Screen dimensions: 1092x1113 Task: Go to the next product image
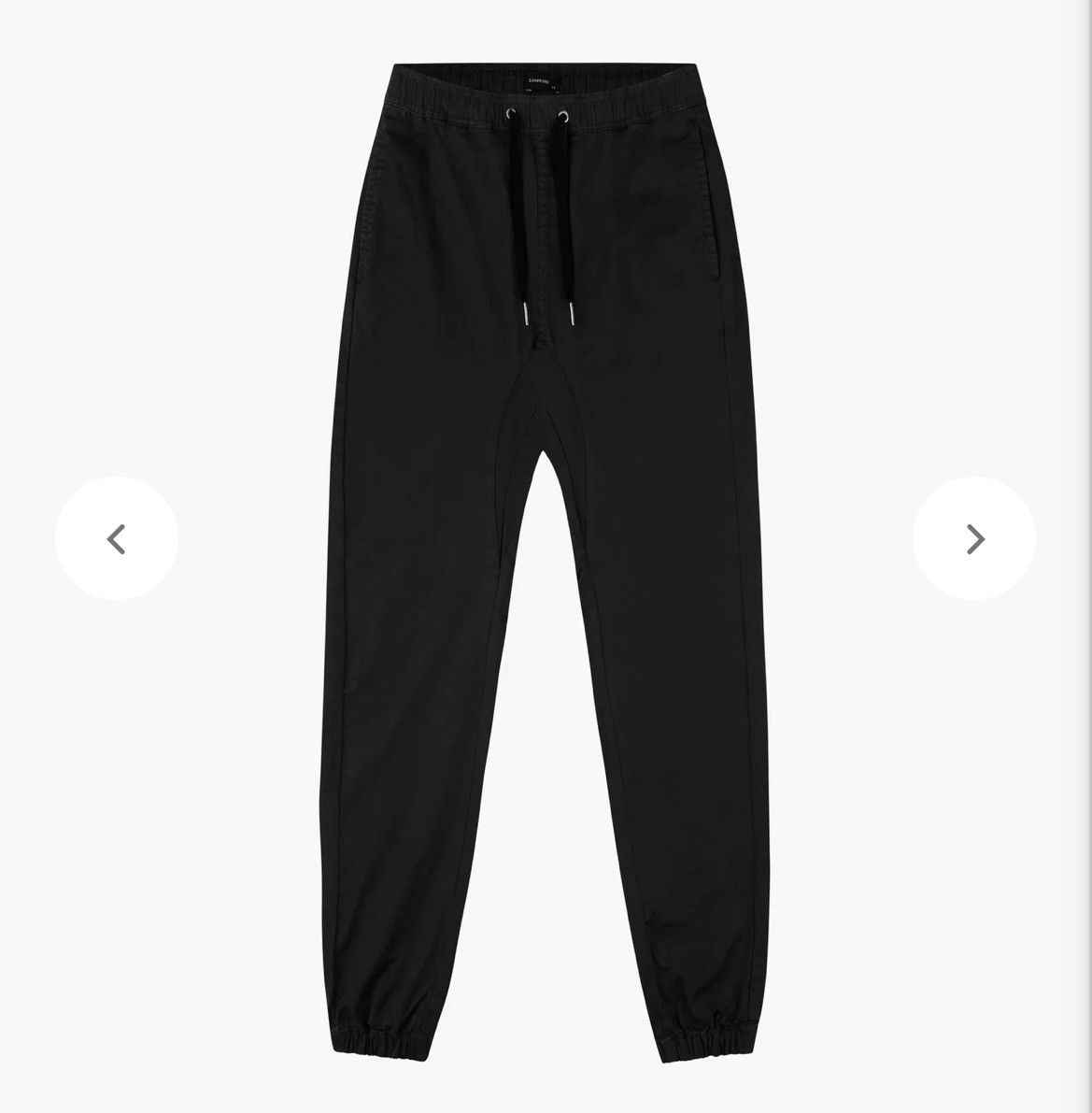[x=974, y=538]
